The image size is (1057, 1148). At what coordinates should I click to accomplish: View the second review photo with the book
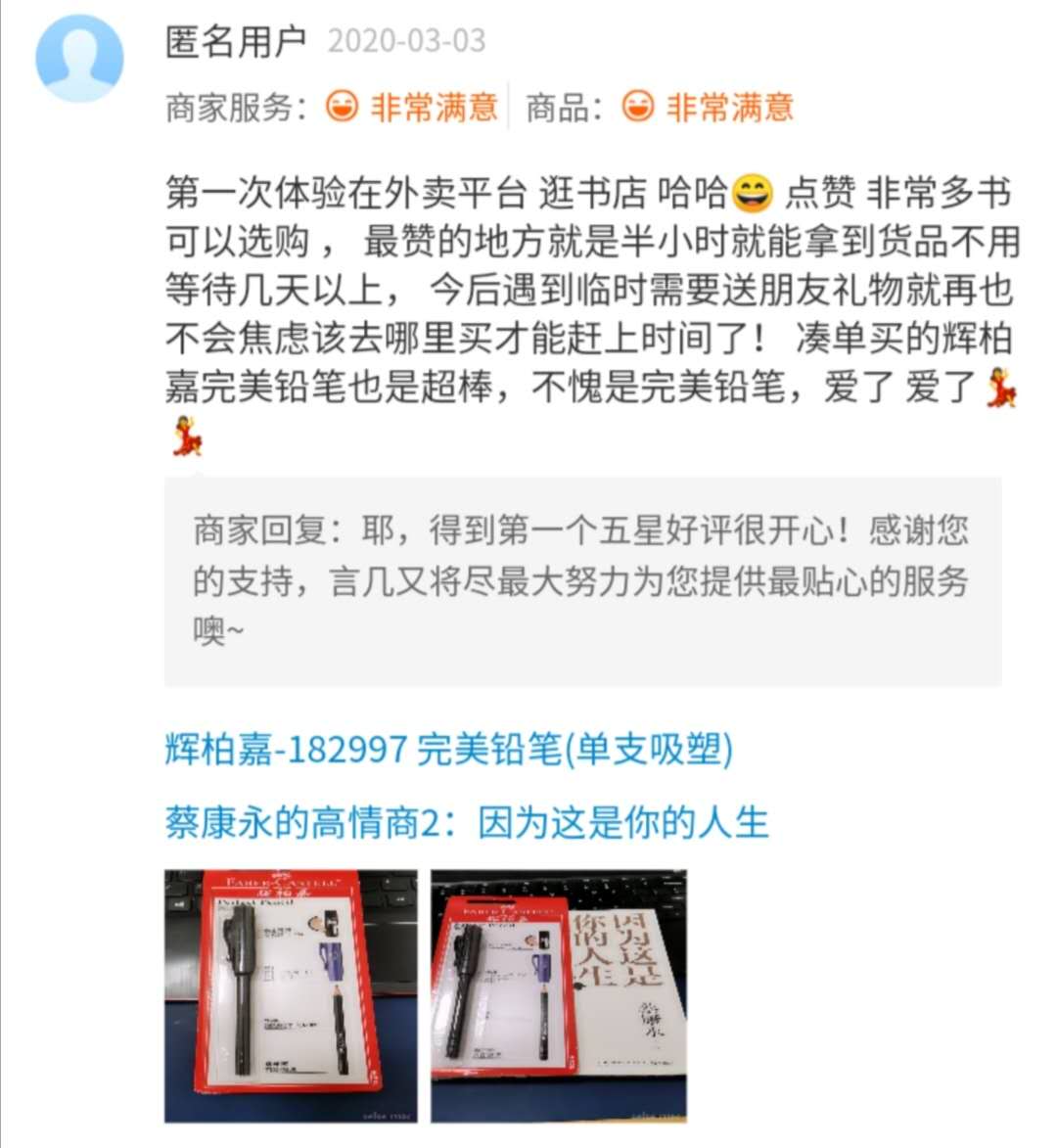click(559, 994)
